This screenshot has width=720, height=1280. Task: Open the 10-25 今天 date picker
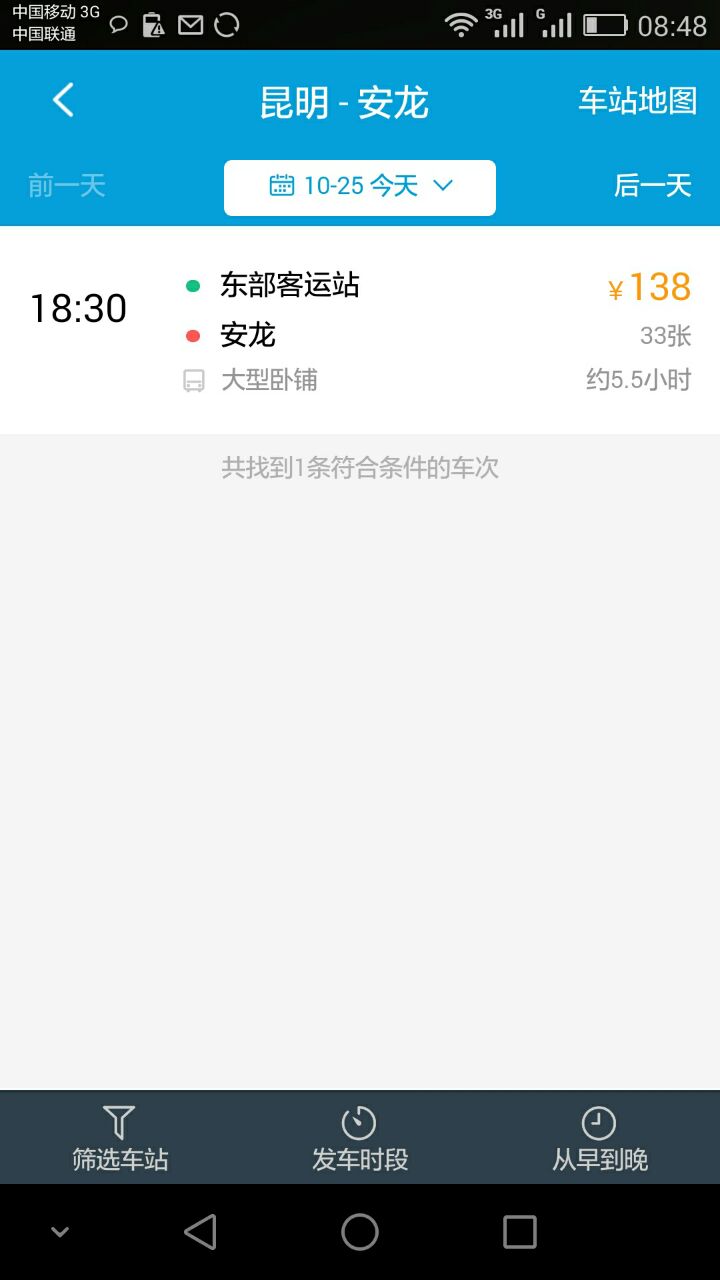360,187
